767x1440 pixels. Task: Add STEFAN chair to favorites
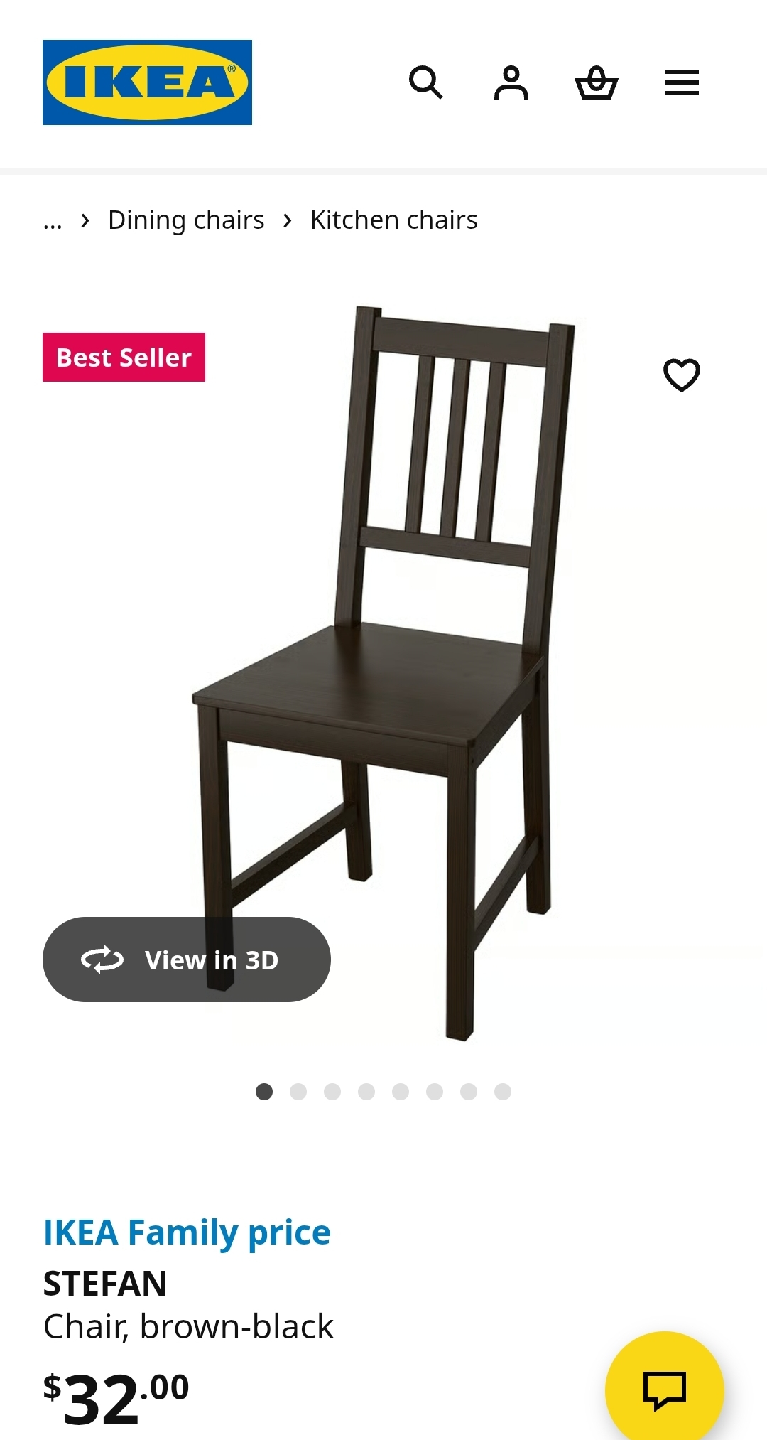682,375
